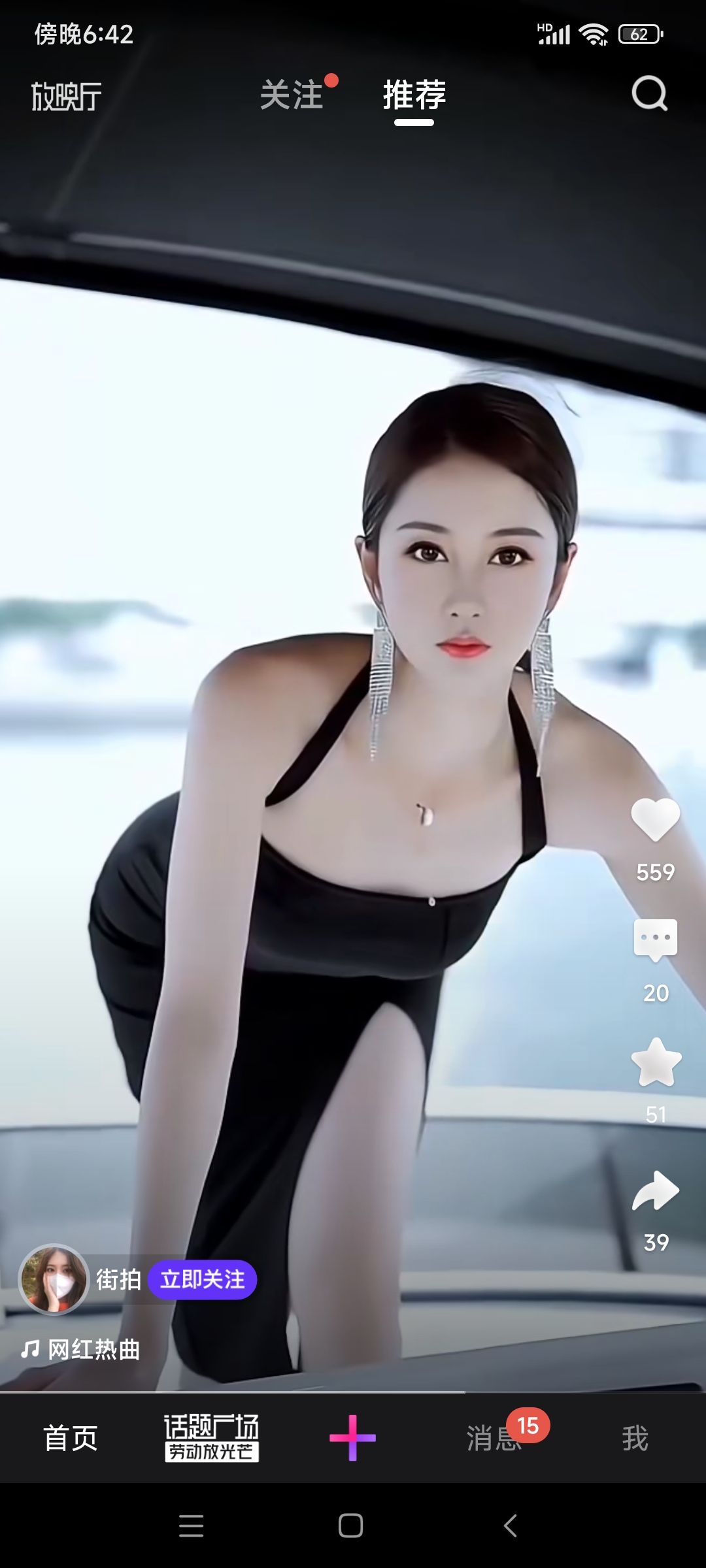Share this video
706x1568 pixels.
[x=656, y=1191]
